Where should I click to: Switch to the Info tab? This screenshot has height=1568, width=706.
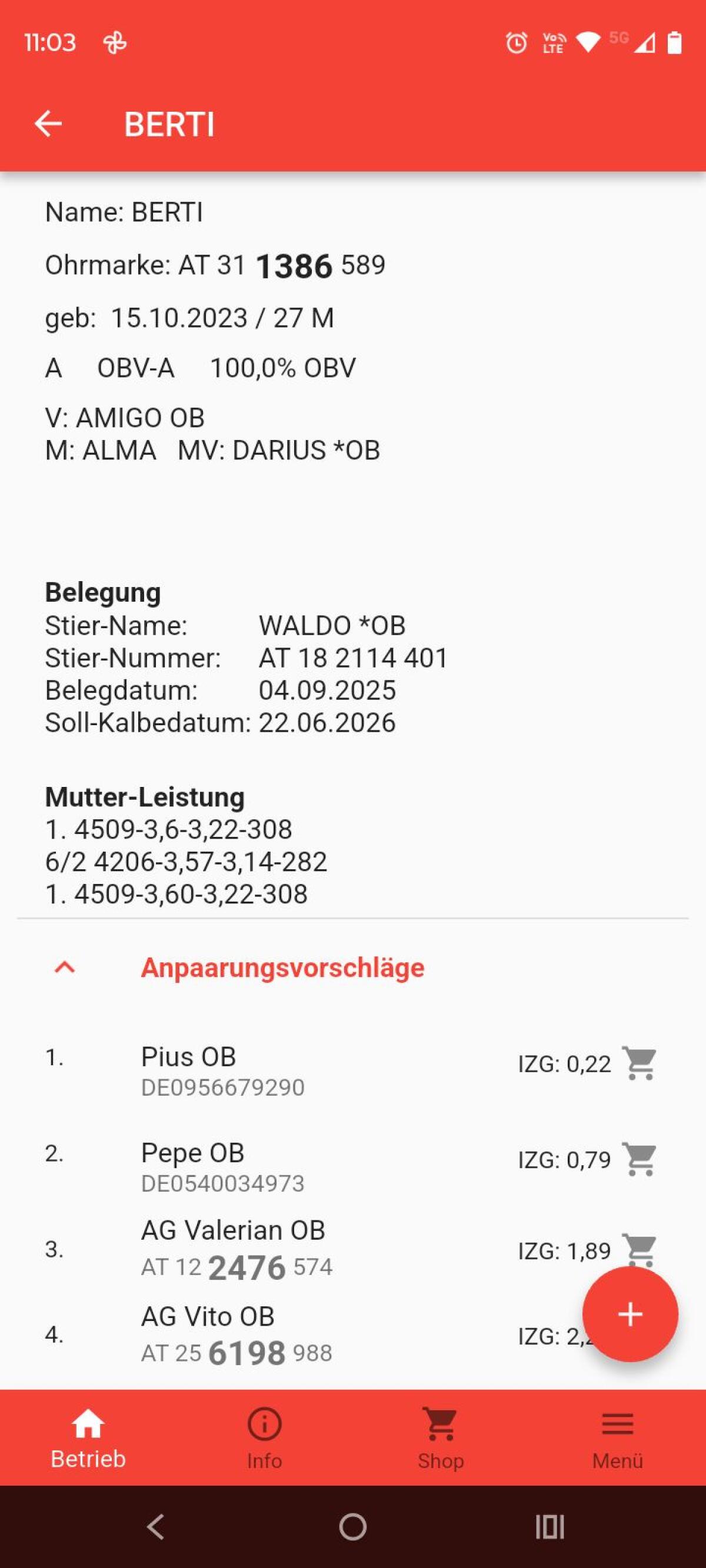click(264, 1439)
